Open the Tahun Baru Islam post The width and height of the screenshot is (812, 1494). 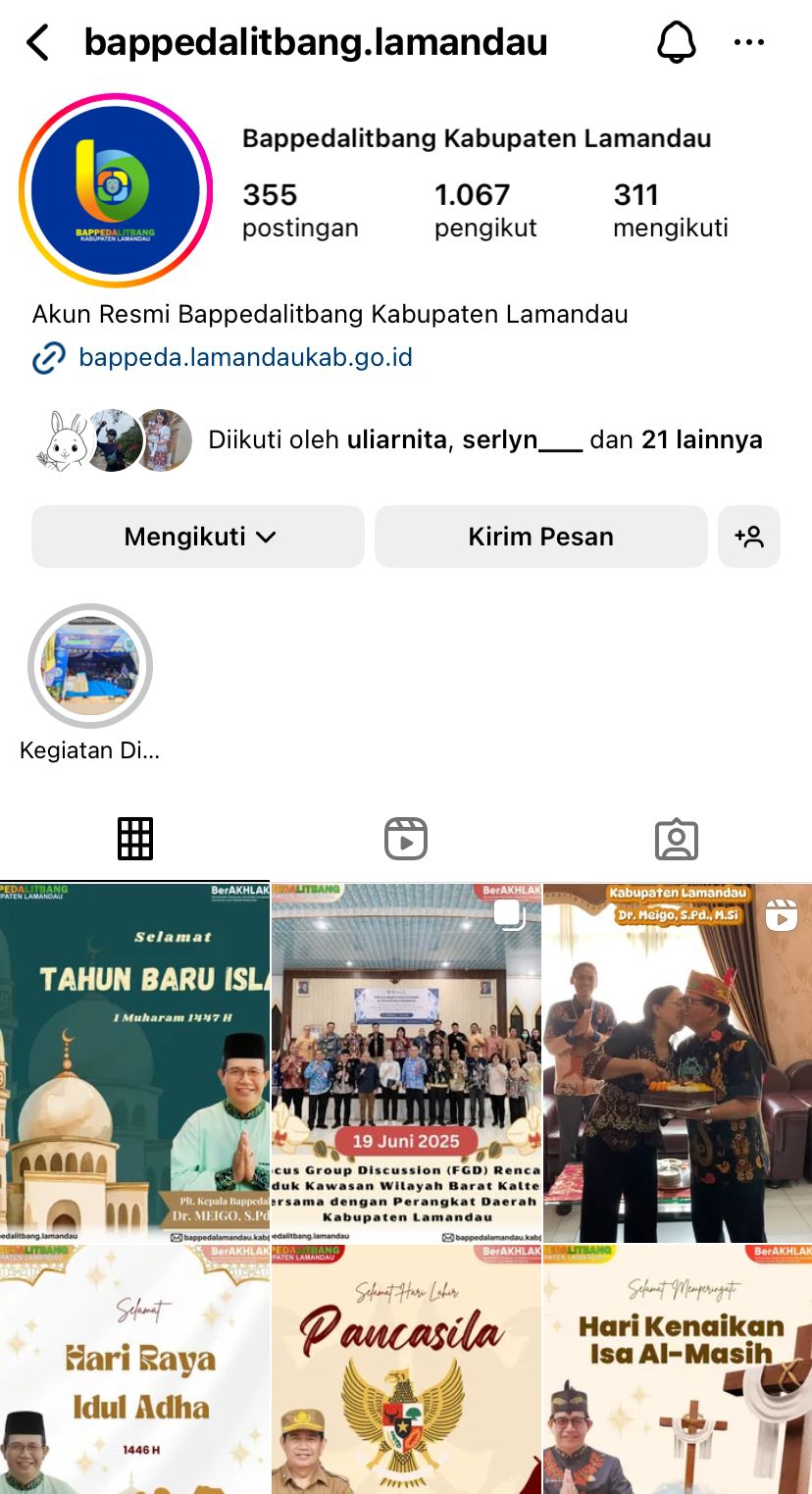[x=134, y=1062]
